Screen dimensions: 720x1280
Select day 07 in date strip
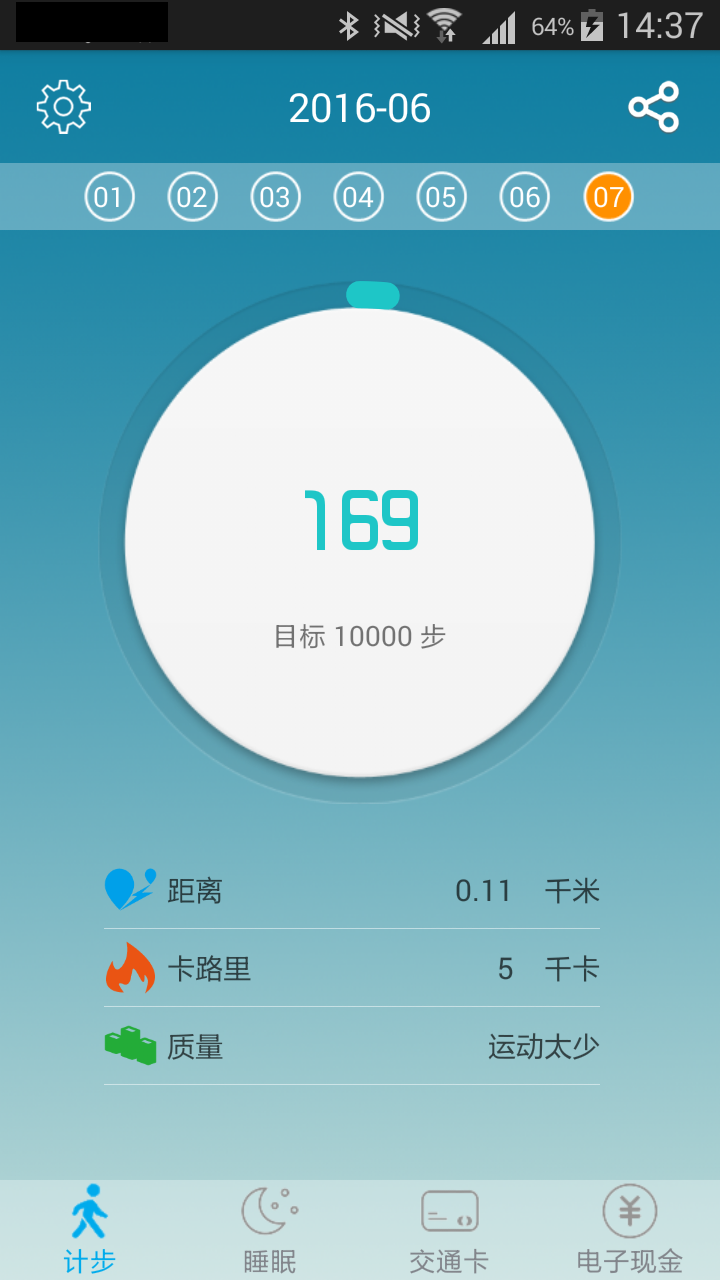(x=608, y=197)
